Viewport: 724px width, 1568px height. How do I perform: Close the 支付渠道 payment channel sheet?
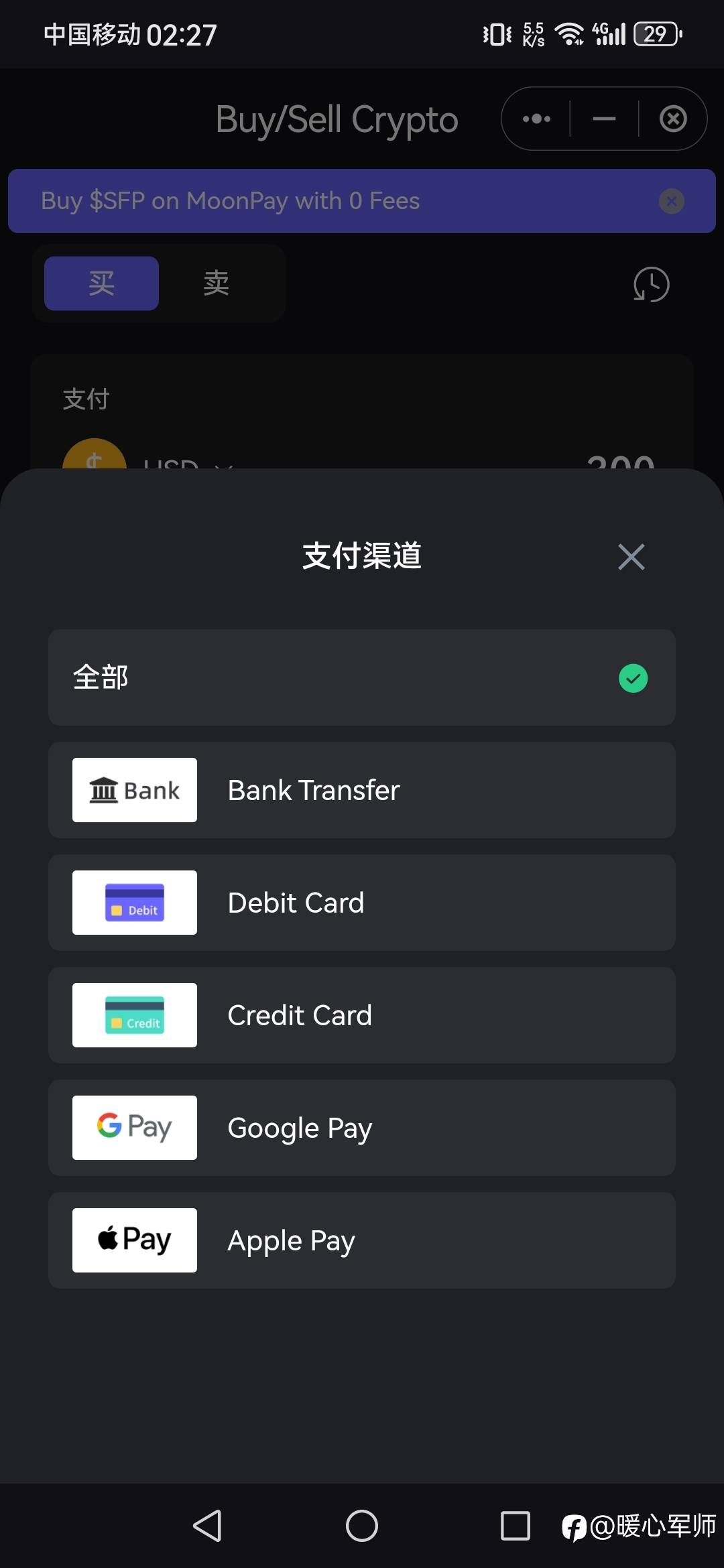[x=631, y=557]
